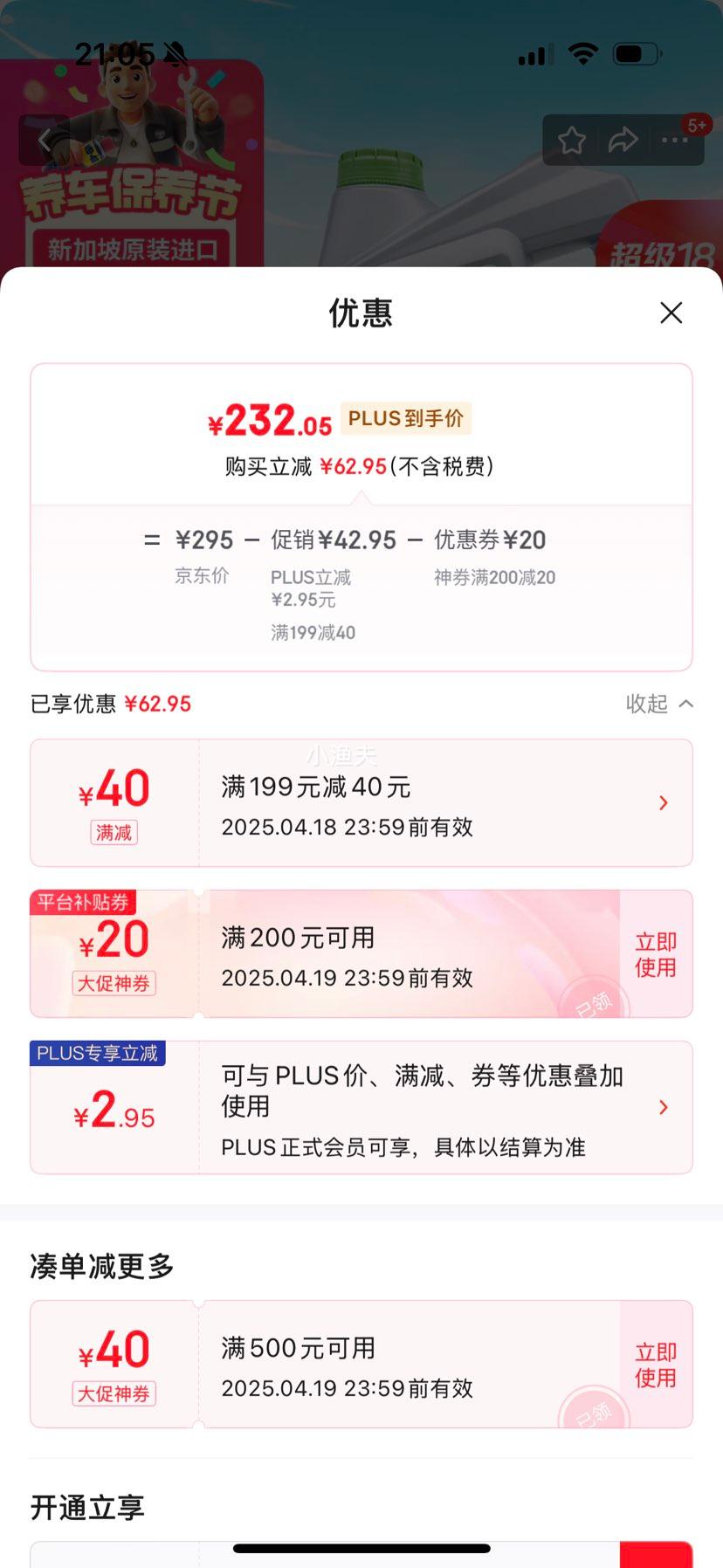Screen dimensions: 723x1568
Task: Tap 立即使用 on the 满200元可用 coupon
Action: [x=654, y=953]
